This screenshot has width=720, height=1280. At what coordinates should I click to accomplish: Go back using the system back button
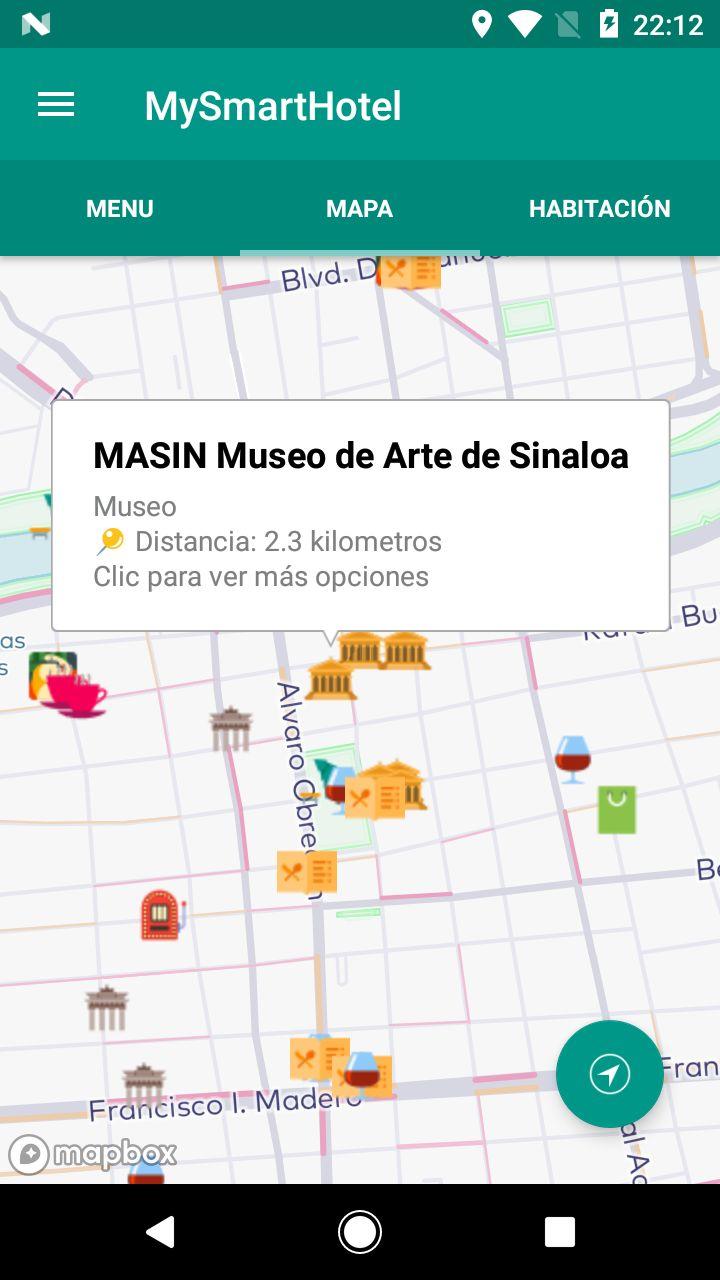coord(160,1232)
